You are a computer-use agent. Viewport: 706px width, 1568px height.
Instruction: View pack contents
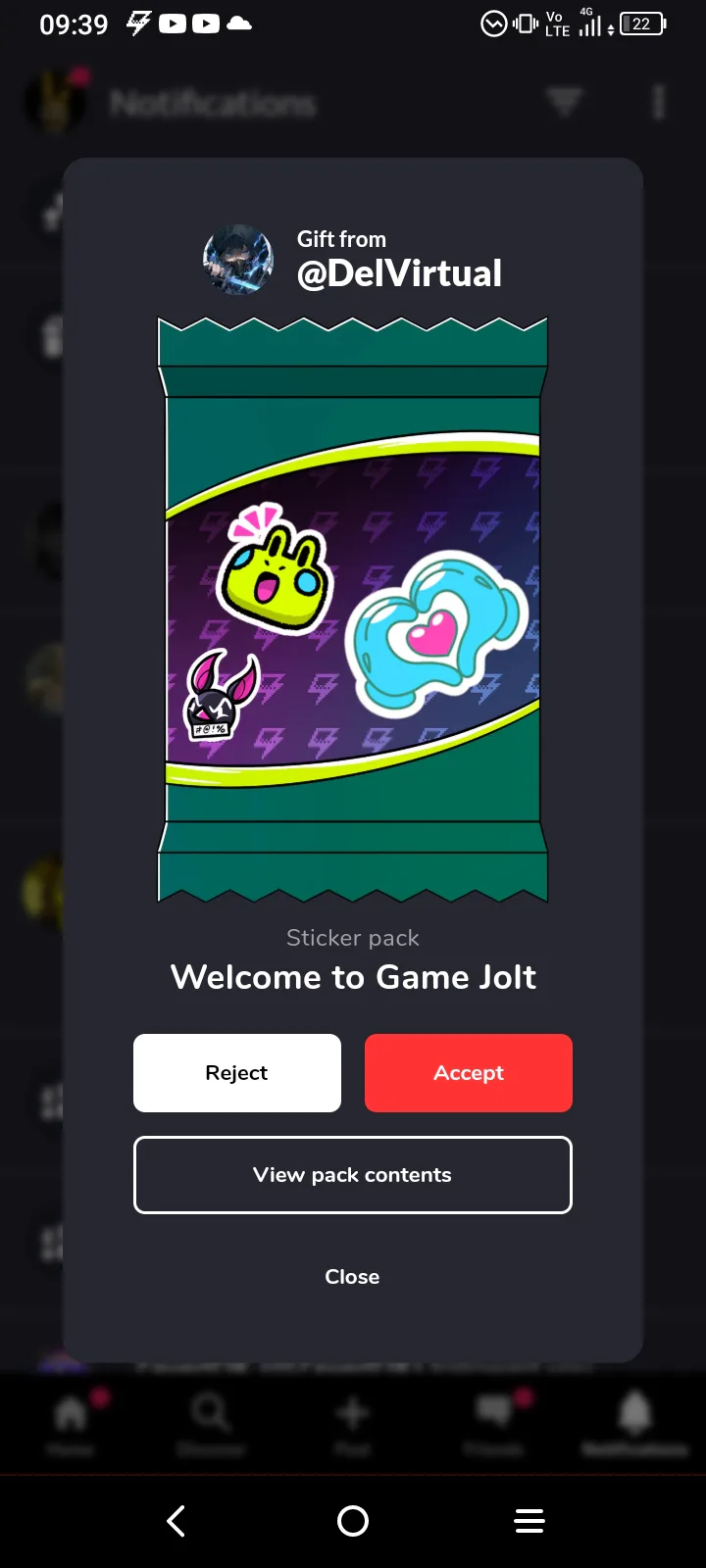point(353,1175)
